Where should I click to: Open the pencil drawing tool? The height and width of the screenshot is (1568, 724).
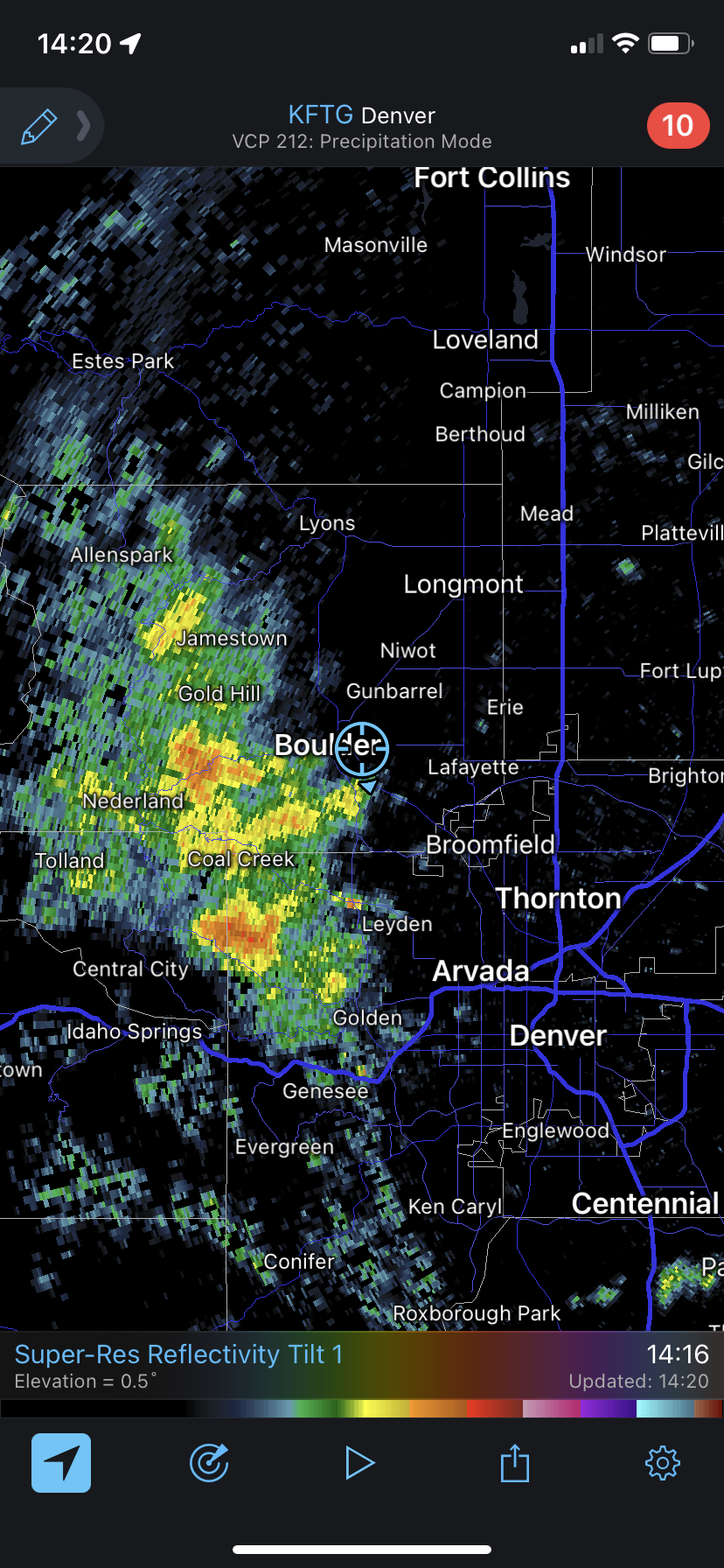pyautogui.click(x=39, y=127)
